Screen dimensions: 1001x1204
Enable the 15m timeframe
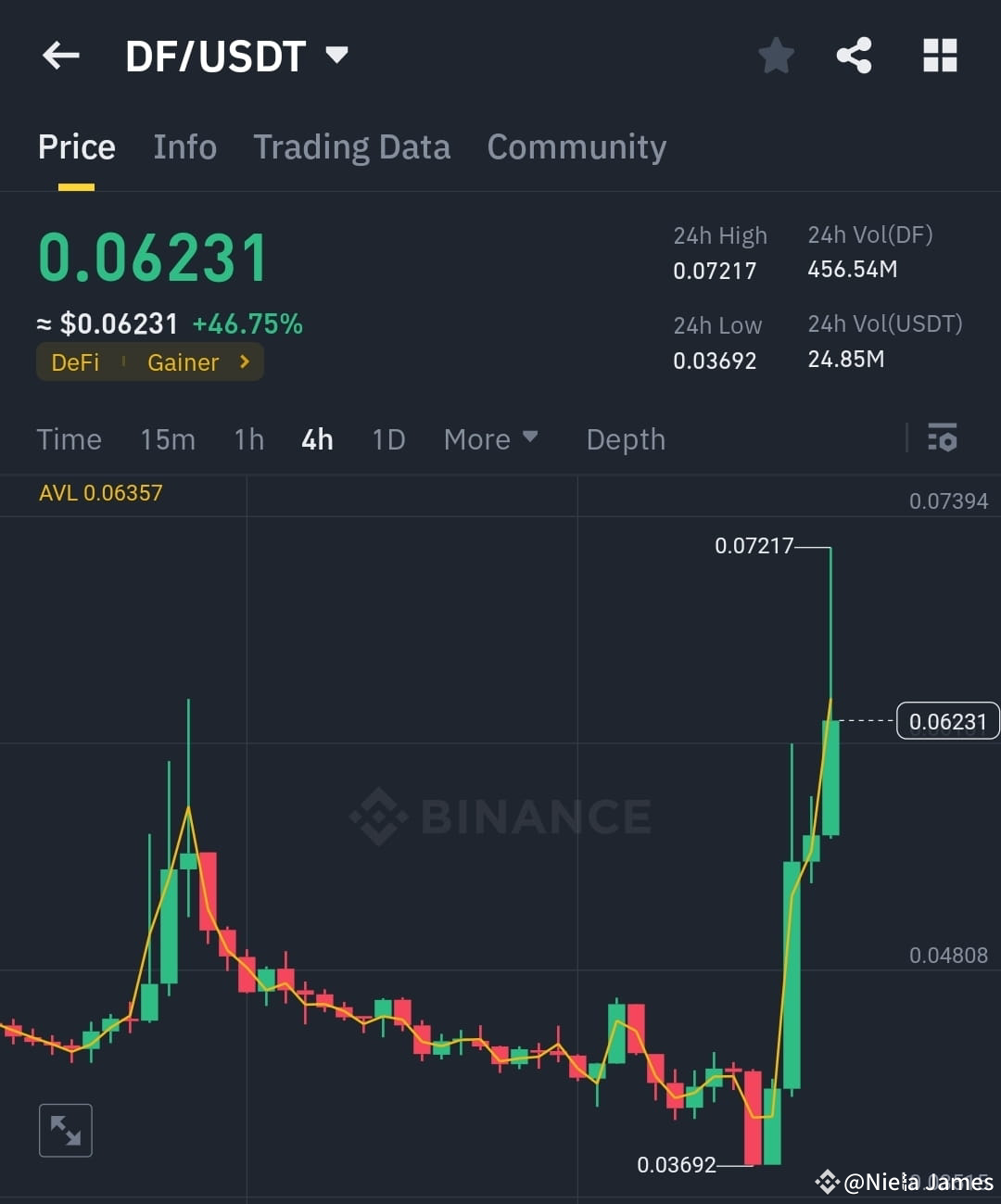click(168, 439)
